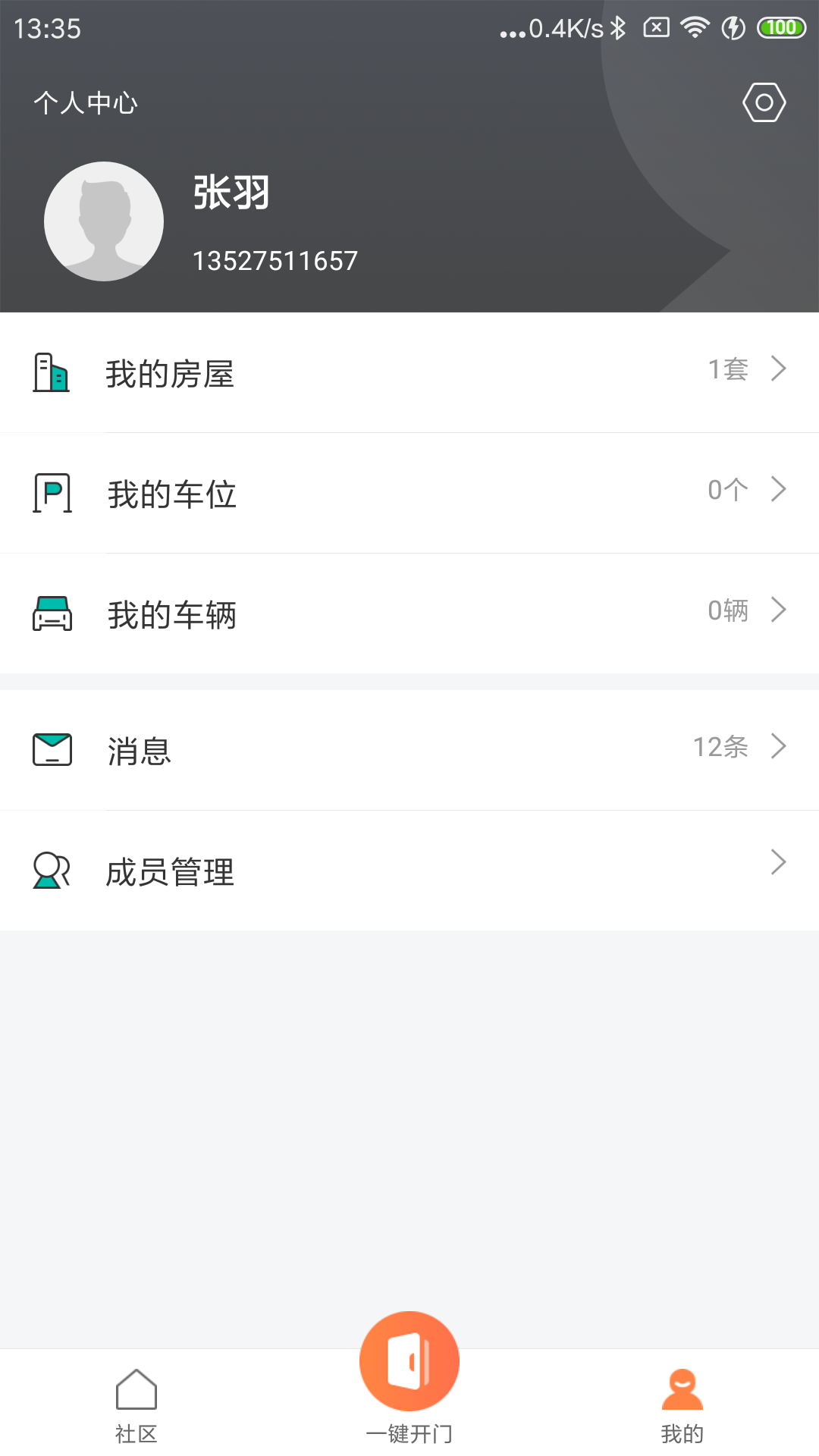Image resolution: width=819 pixels, height=1456 pixels.
Task: Click the Wi-Fi icon in status bar
Action: pyautogui.click(x=692, y=28)
